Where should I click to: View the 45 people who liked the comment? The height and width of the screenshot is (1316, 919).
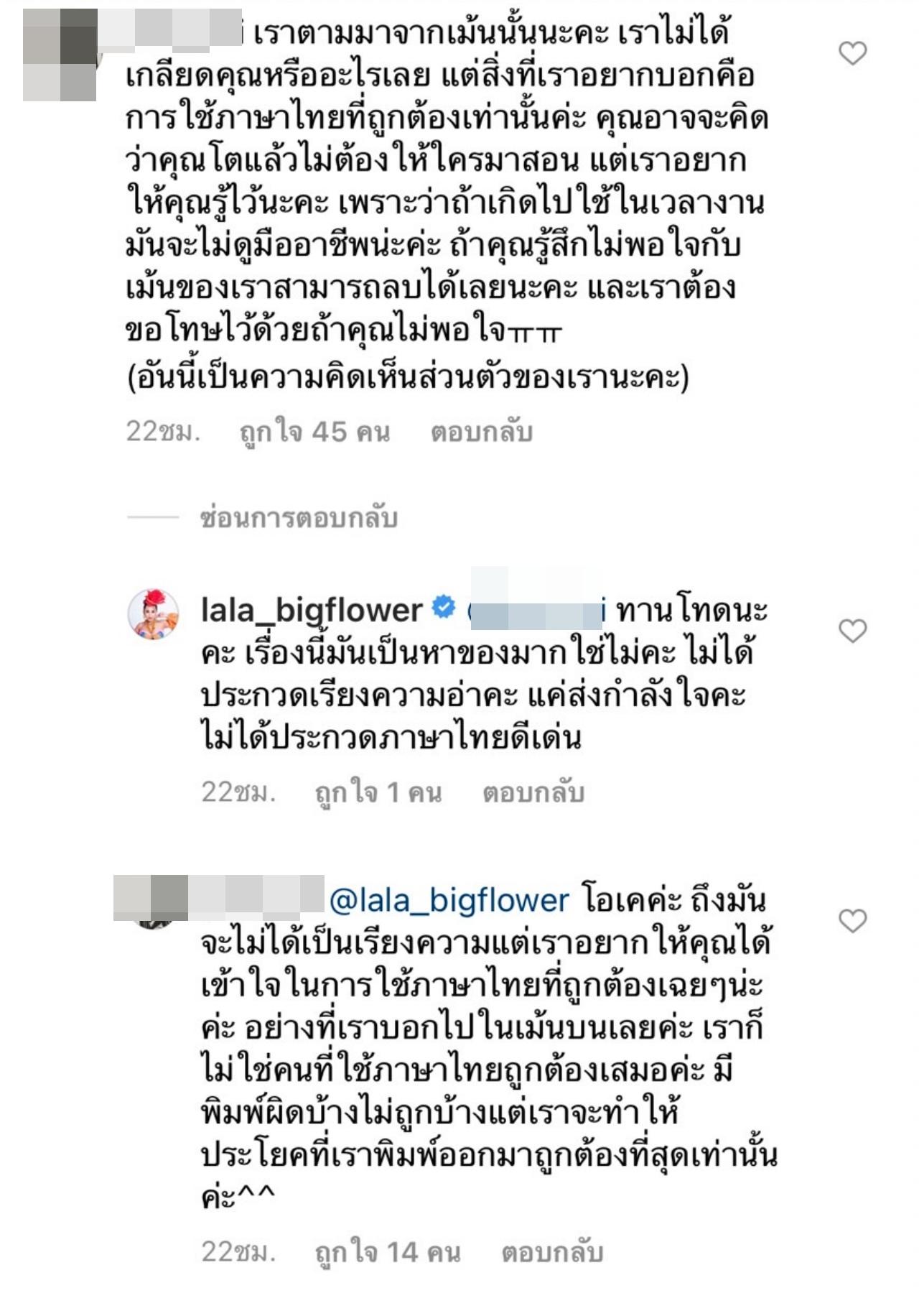(x=314, y=432)
